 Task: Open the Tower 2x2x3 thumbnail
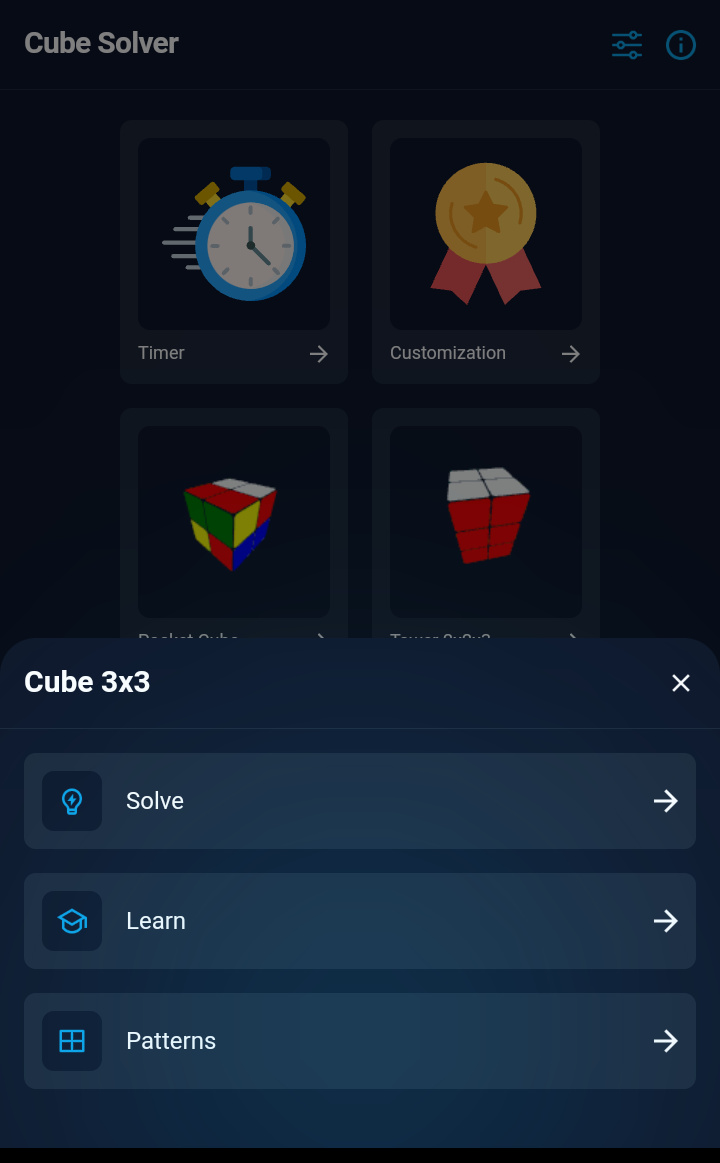485,521
